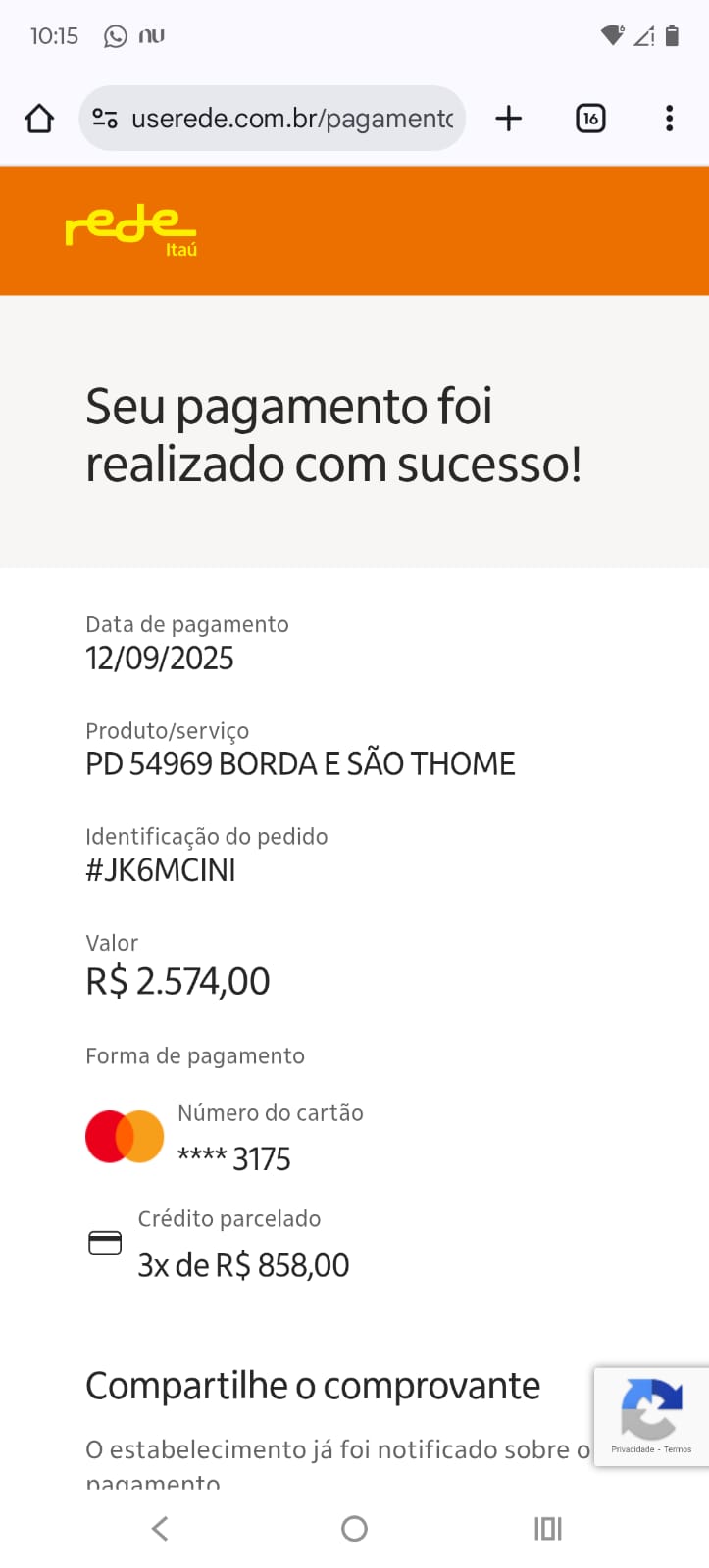Open the Chrome three-dot menu
The height and width of the screenshot is (1568, 709).
tap(669, 118)
